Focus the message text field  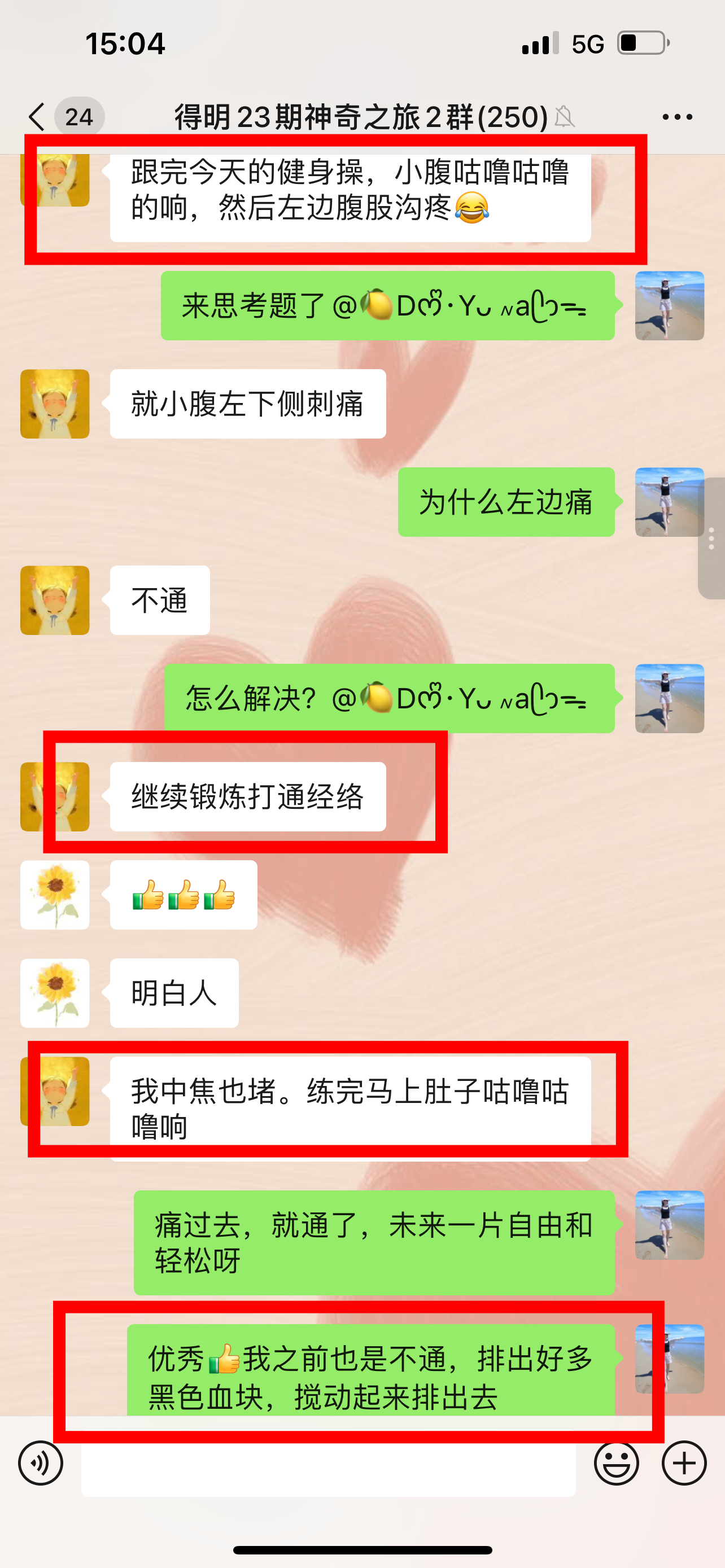328,1468
